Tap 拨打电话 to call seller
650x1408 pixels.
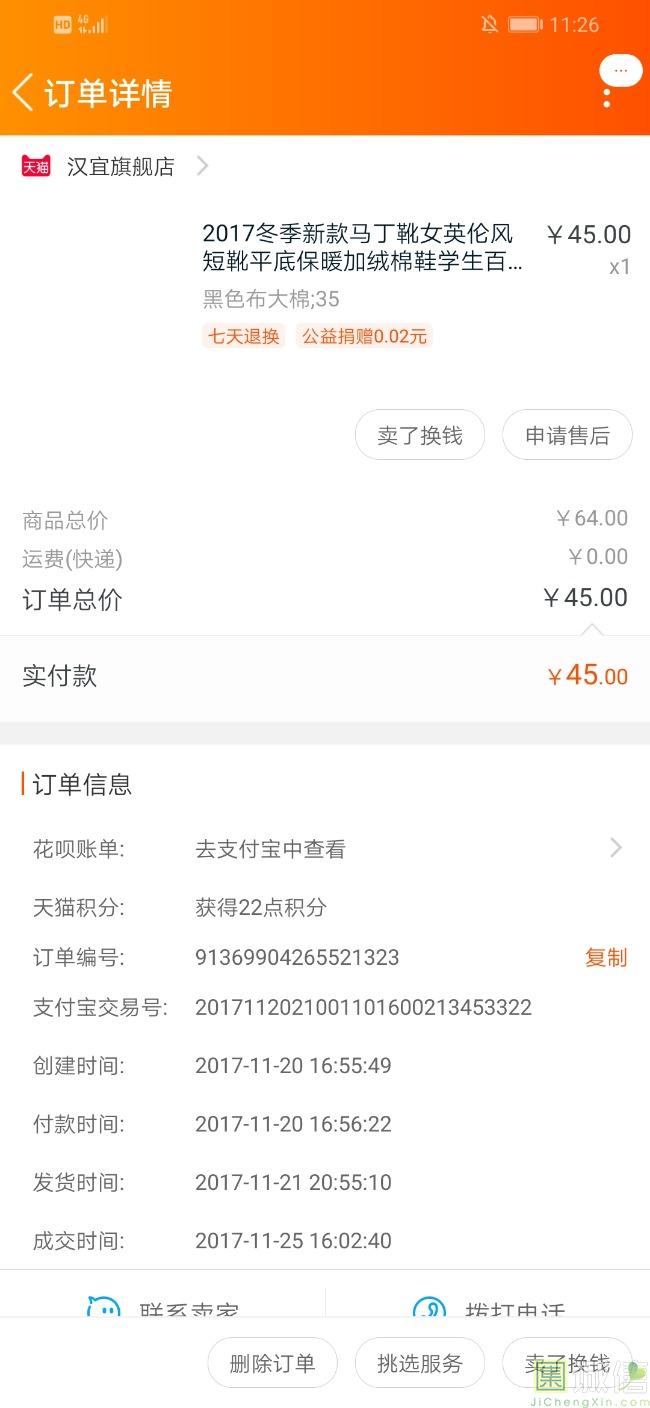coord(490,1305)
